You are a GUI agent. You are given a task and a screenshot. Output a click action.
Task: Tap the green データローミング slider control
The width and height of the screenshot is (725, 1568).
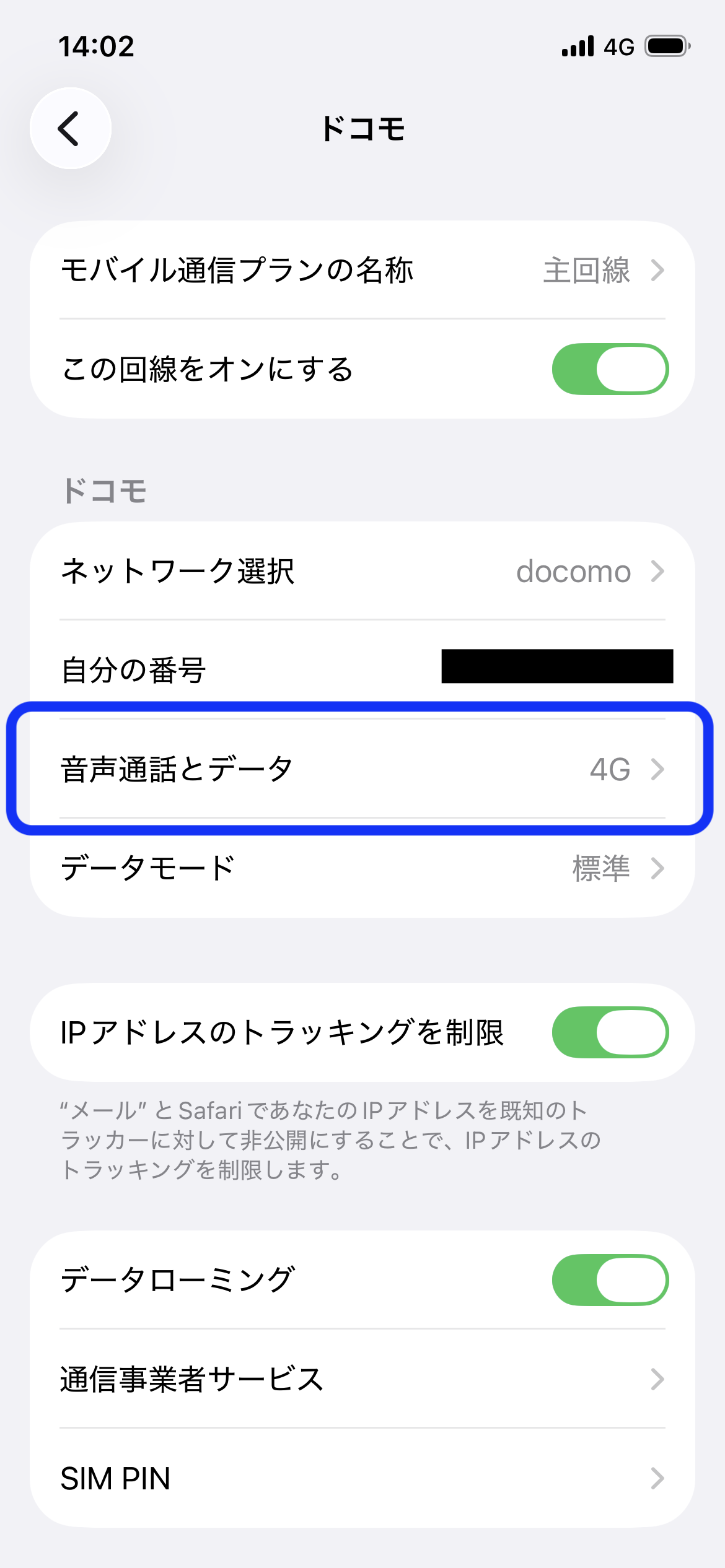click(610, 1279)
